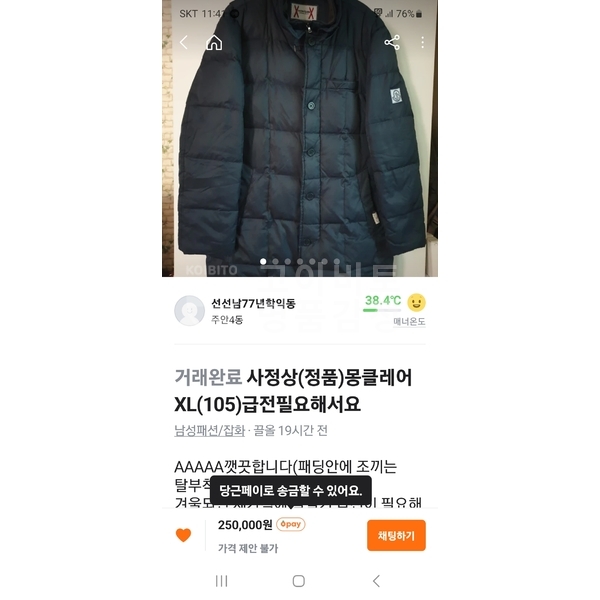
Task: Open system recent apps
Action: [222, 581]
